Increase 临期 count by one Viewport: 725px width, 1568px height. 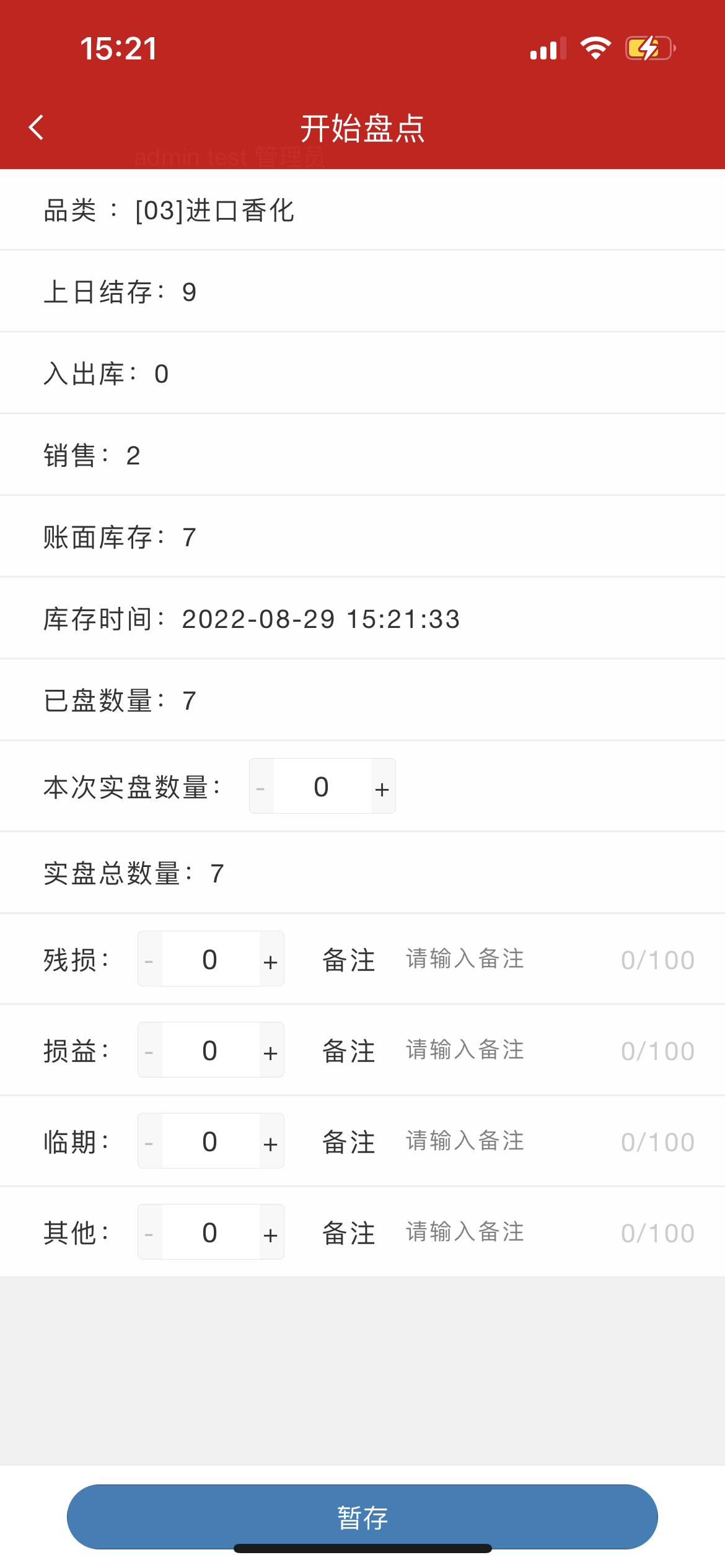[x=271, y=1142]
